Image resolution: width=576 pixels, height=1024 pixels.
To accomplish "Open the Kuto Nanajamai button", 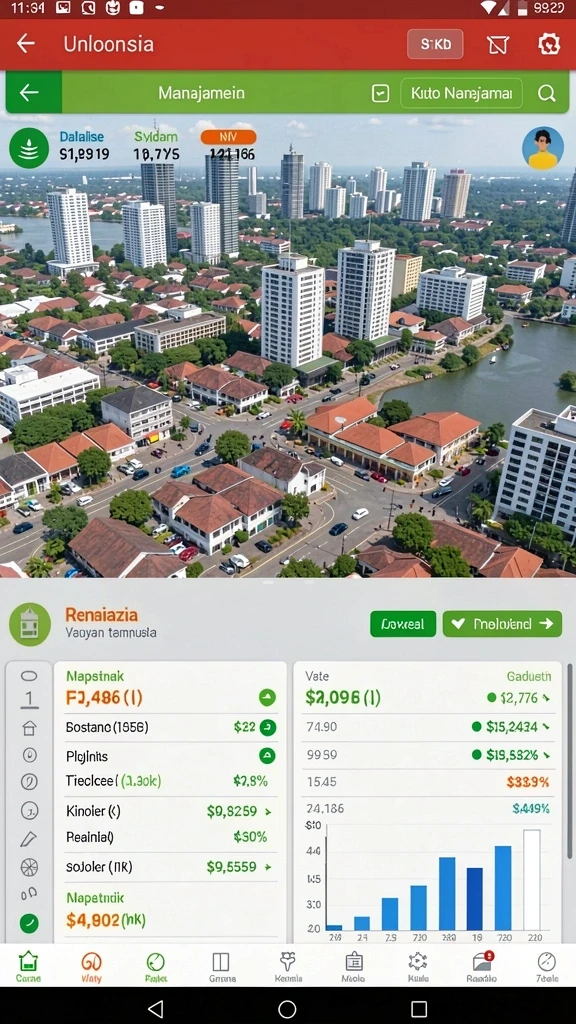I will tap(462, 93).
